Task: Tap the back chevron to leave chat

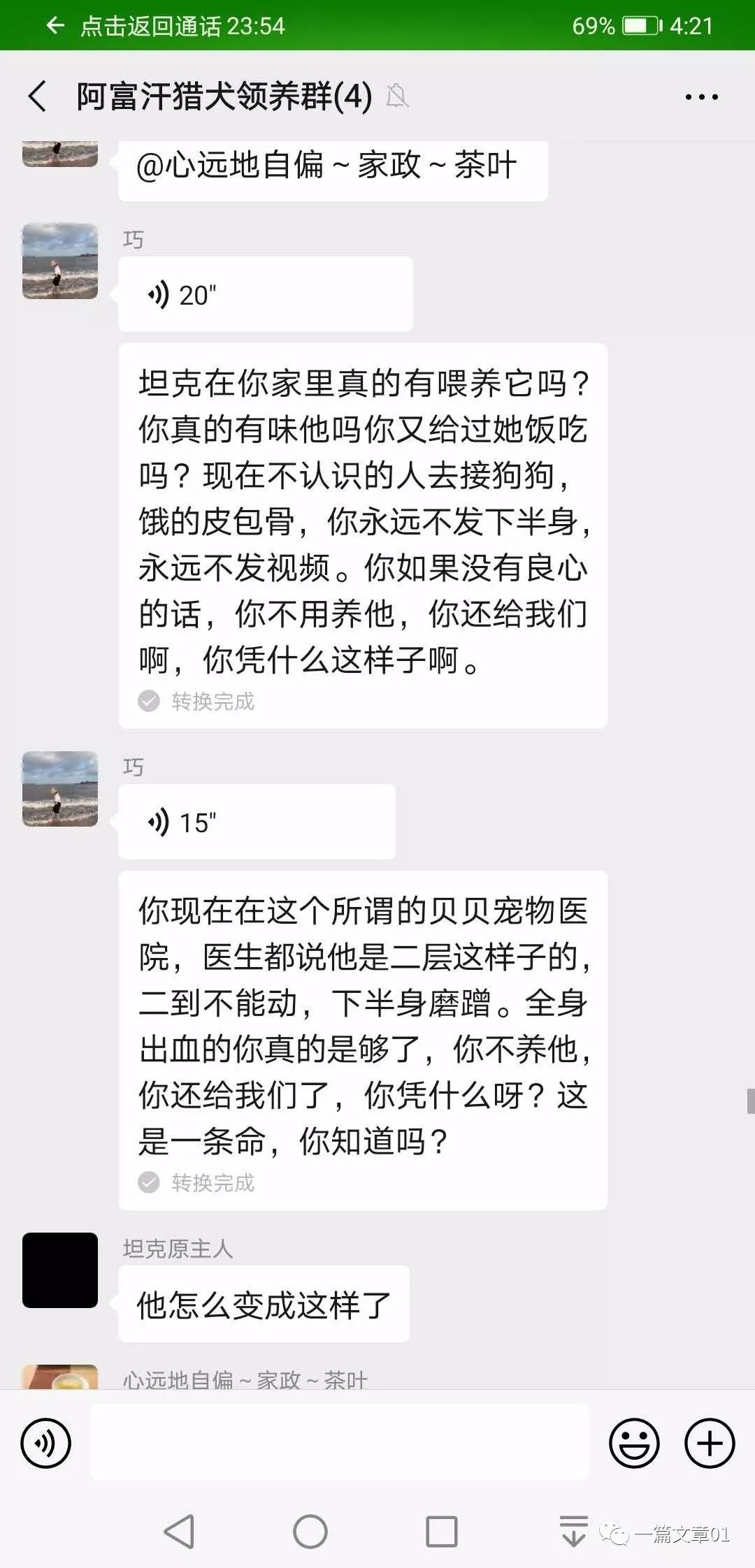Action: (x=38, y=98)
